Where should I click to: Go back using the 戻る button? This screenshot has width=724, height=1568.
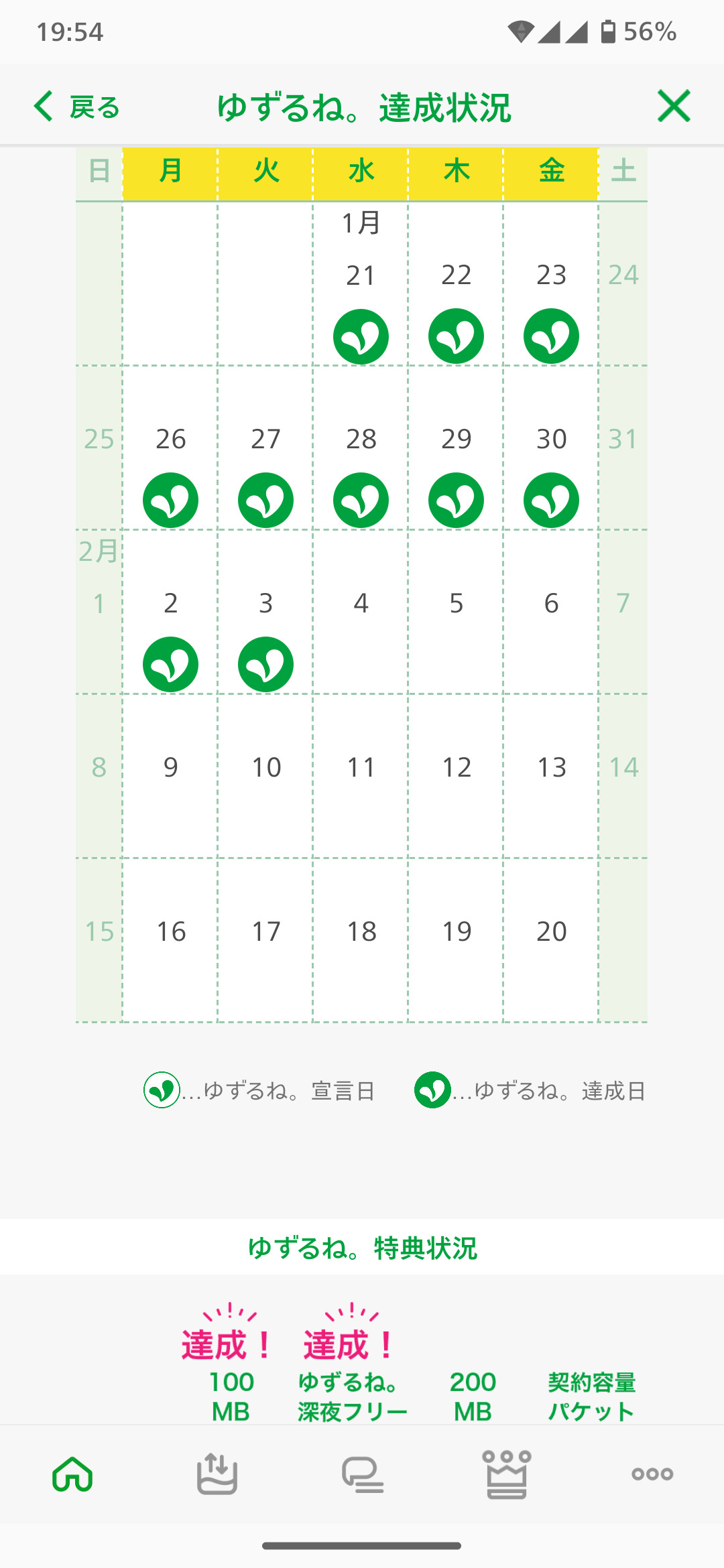click(x=77, y=107)
